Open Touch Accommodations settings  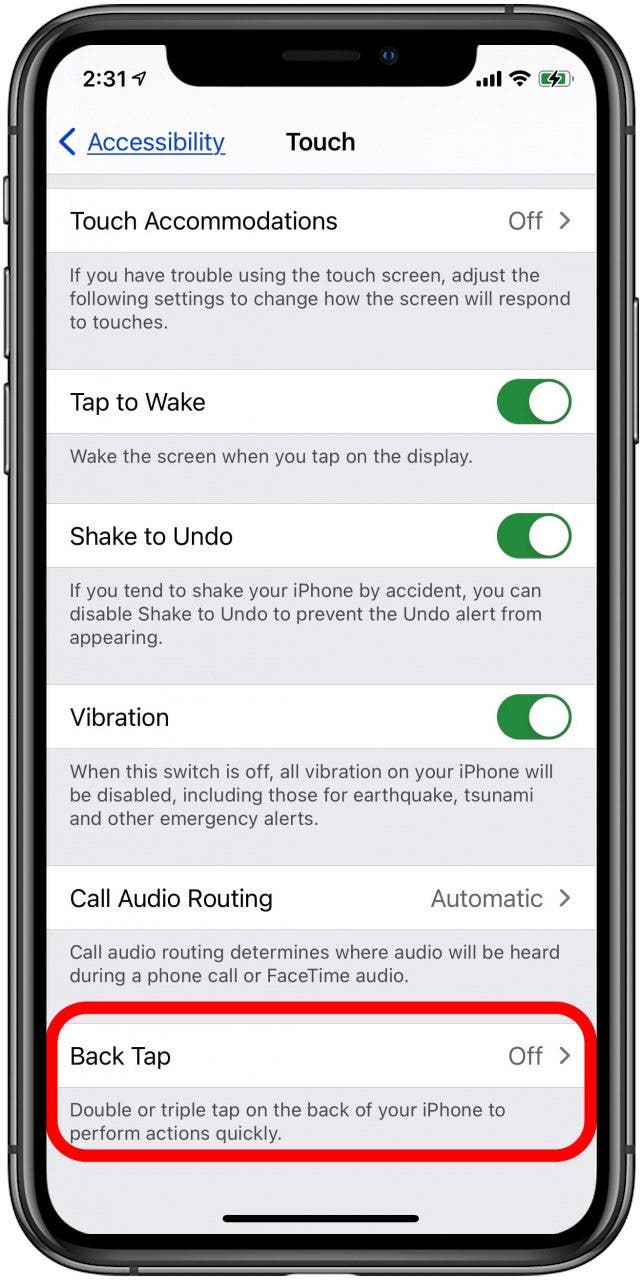coord(320,221)
